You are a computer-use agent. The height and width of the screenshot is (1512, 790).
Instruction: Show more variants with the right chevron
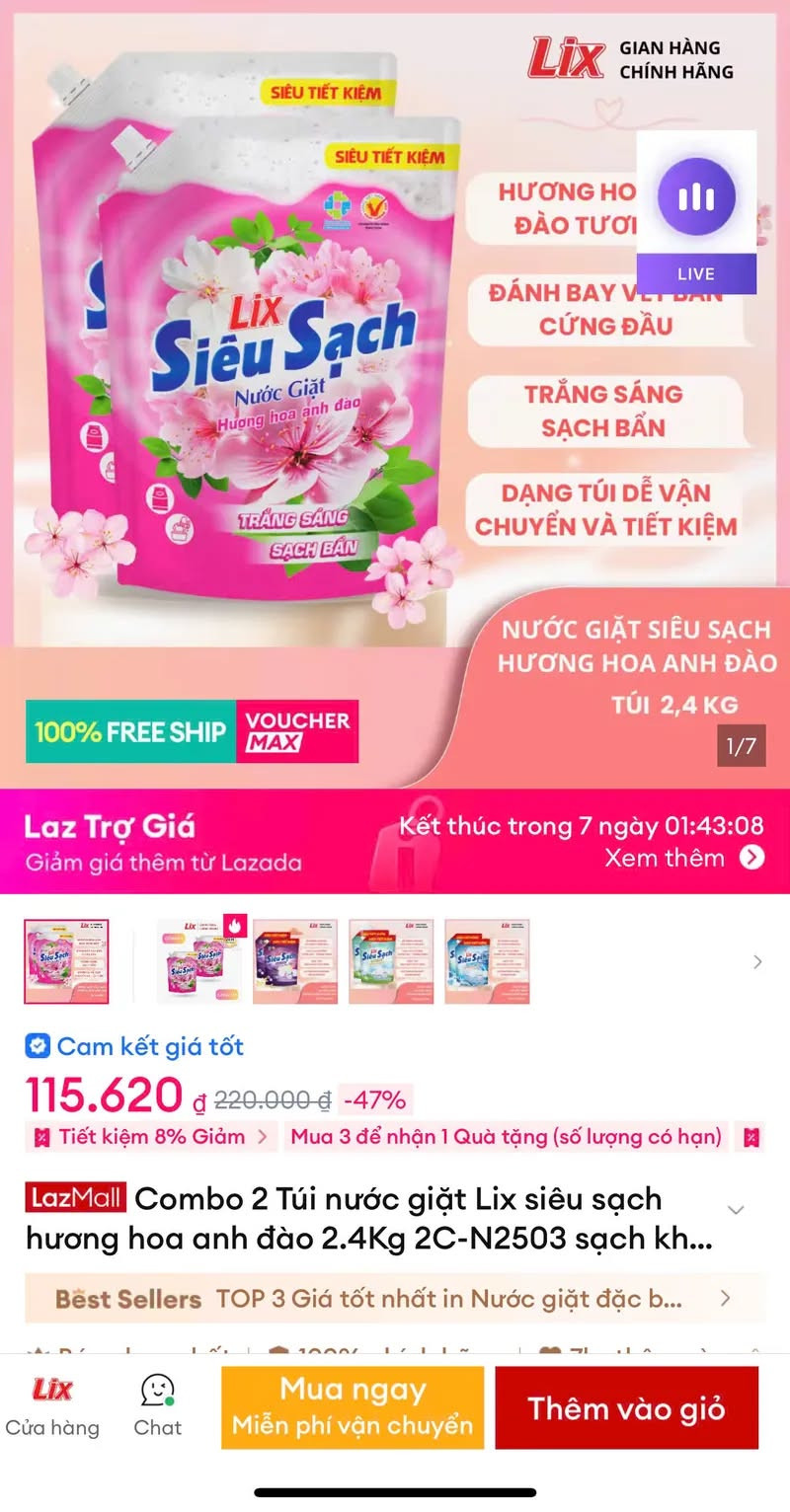click(757, 961)
